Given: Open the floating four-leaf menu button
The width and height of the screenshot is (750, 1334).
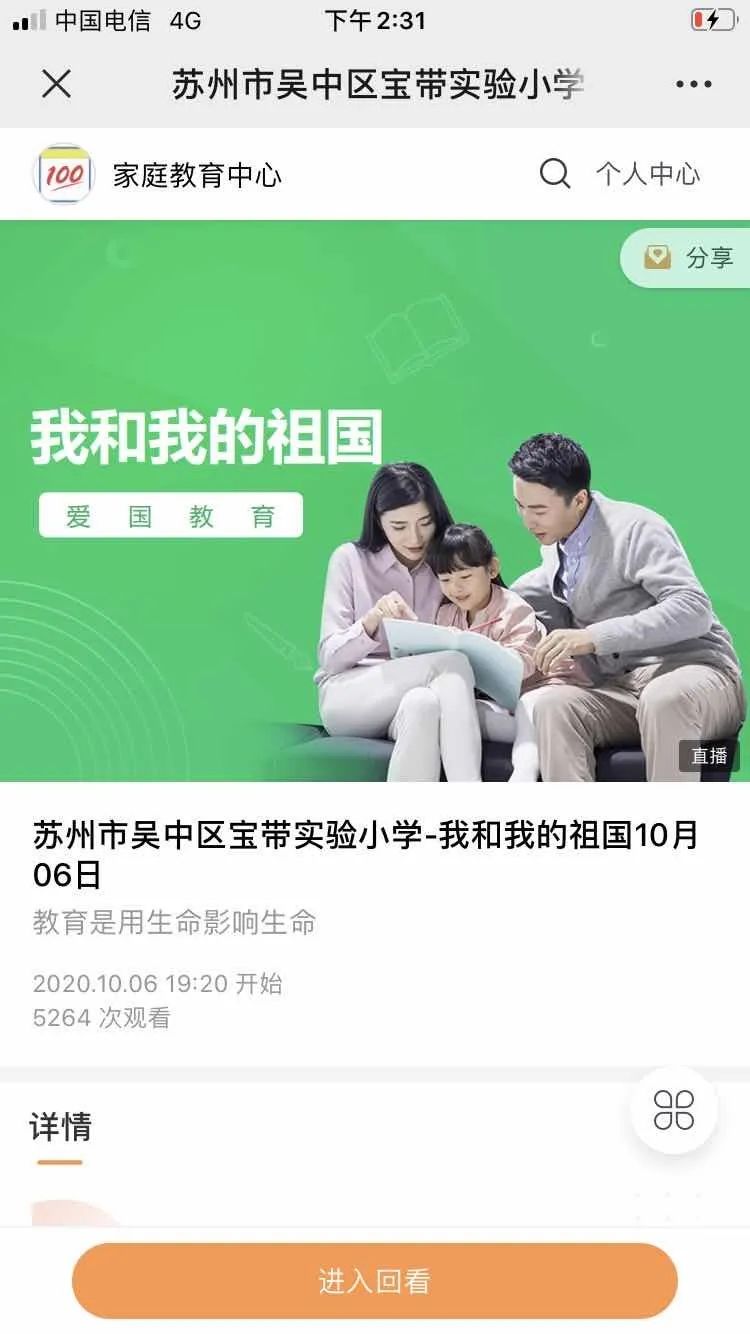Looking at the screenshot, I should click(x=674, y=1110).
